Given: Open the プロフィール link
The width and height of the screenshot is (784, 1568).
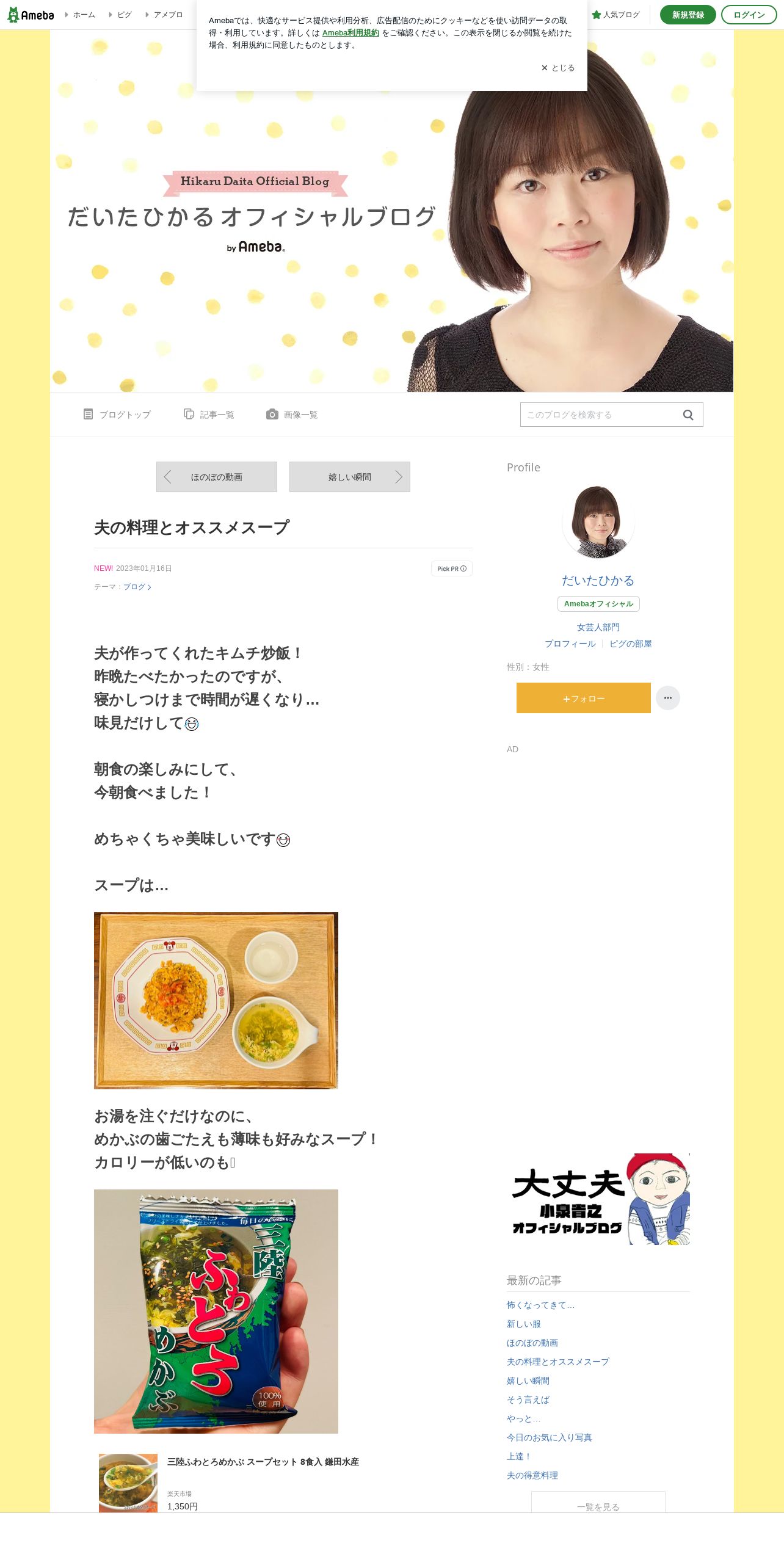Looking at the screenshot, I should [570, 644].
